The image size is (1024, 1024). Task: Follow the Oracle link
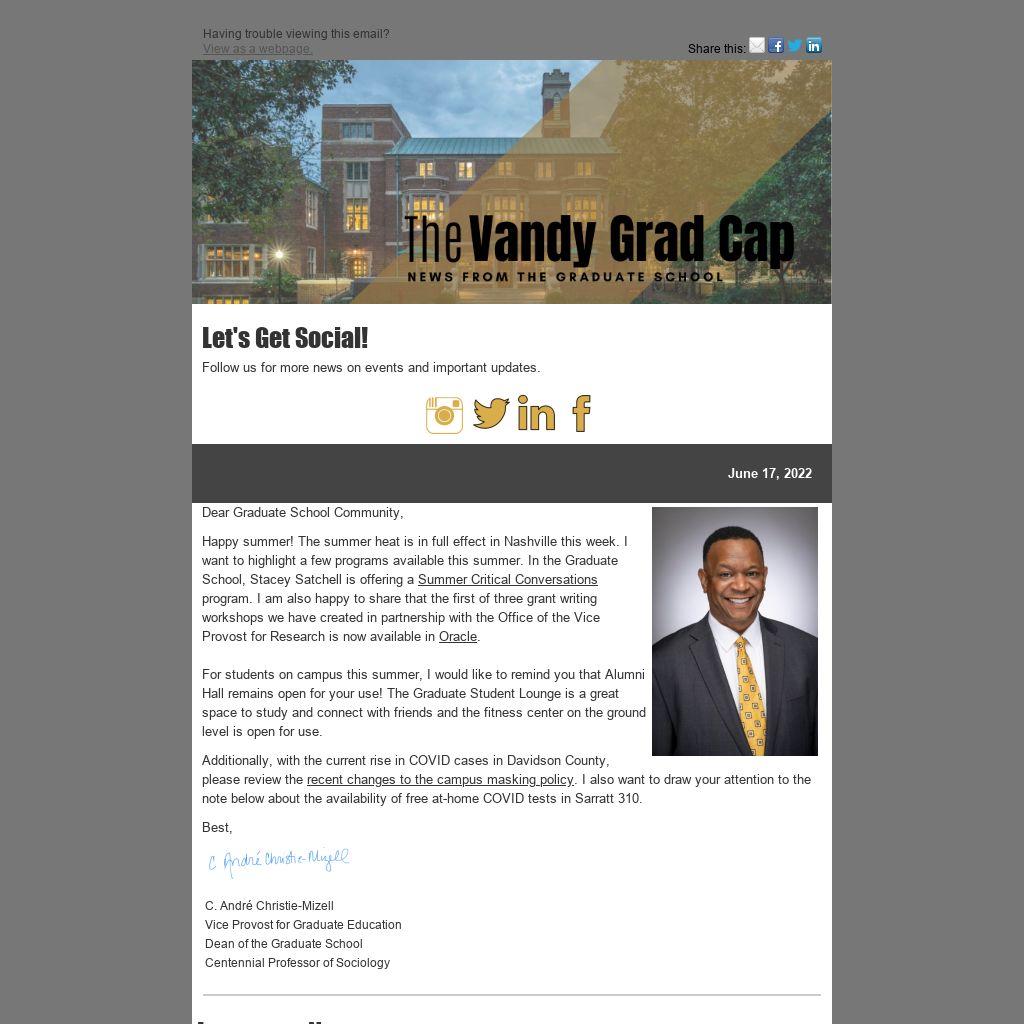[458, 637]
